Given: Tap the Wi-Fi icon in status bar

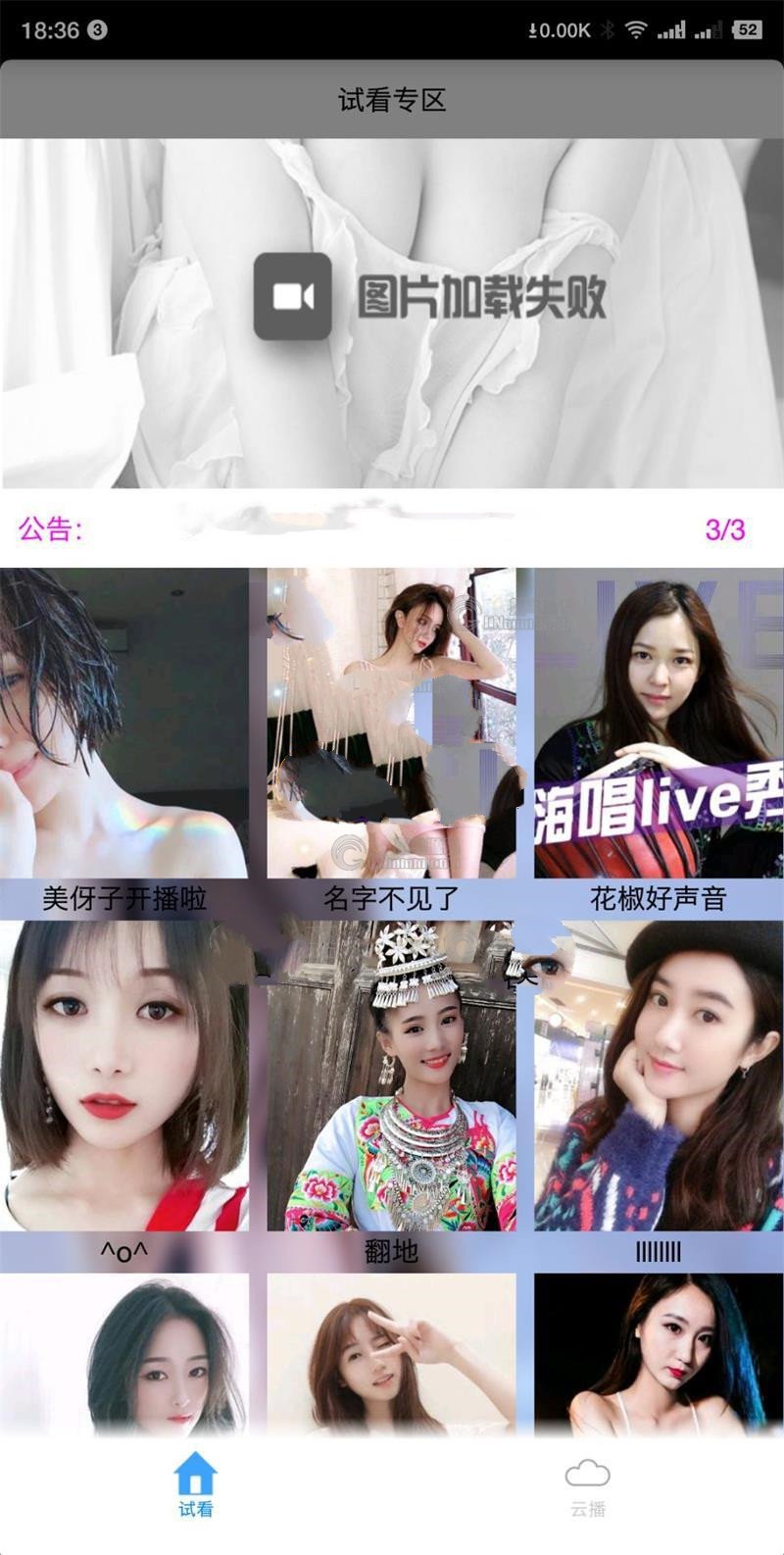Looking at the screenshot, I should coord(637,29).
